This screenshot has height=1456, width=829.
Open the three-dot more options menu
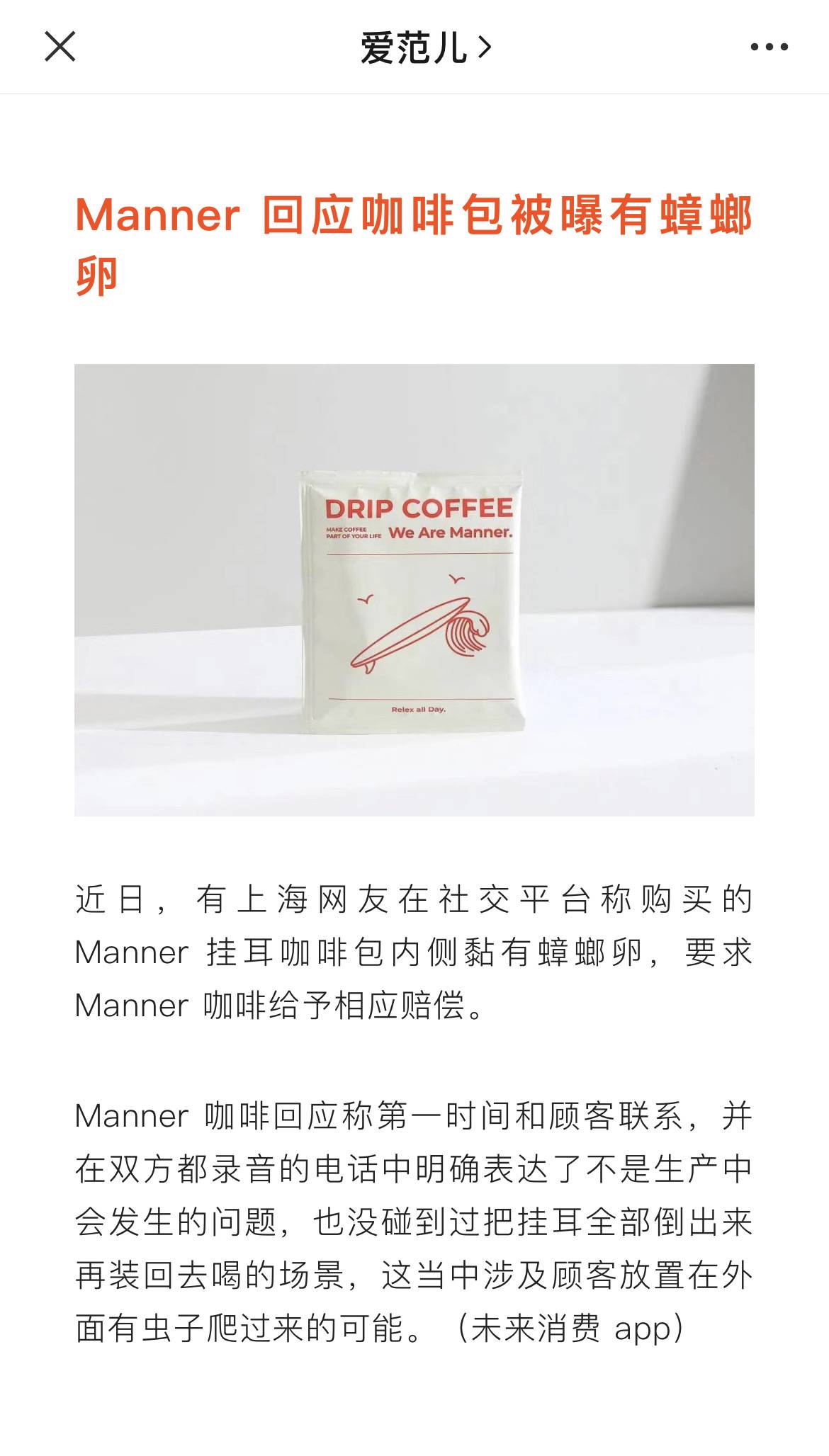pyautogui.click(x=769, y=47)
